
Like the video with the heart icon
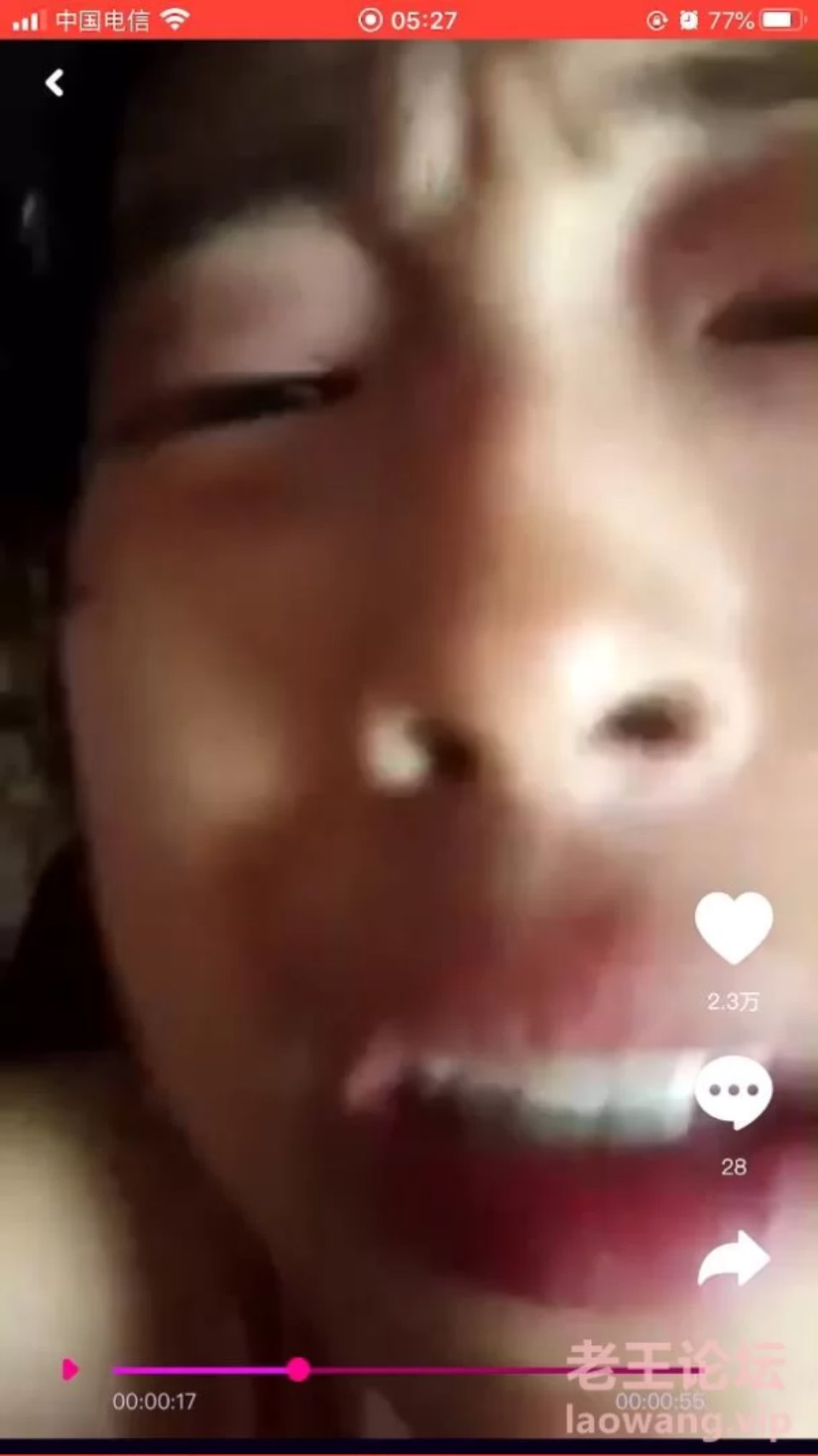[x=734, y=927]
